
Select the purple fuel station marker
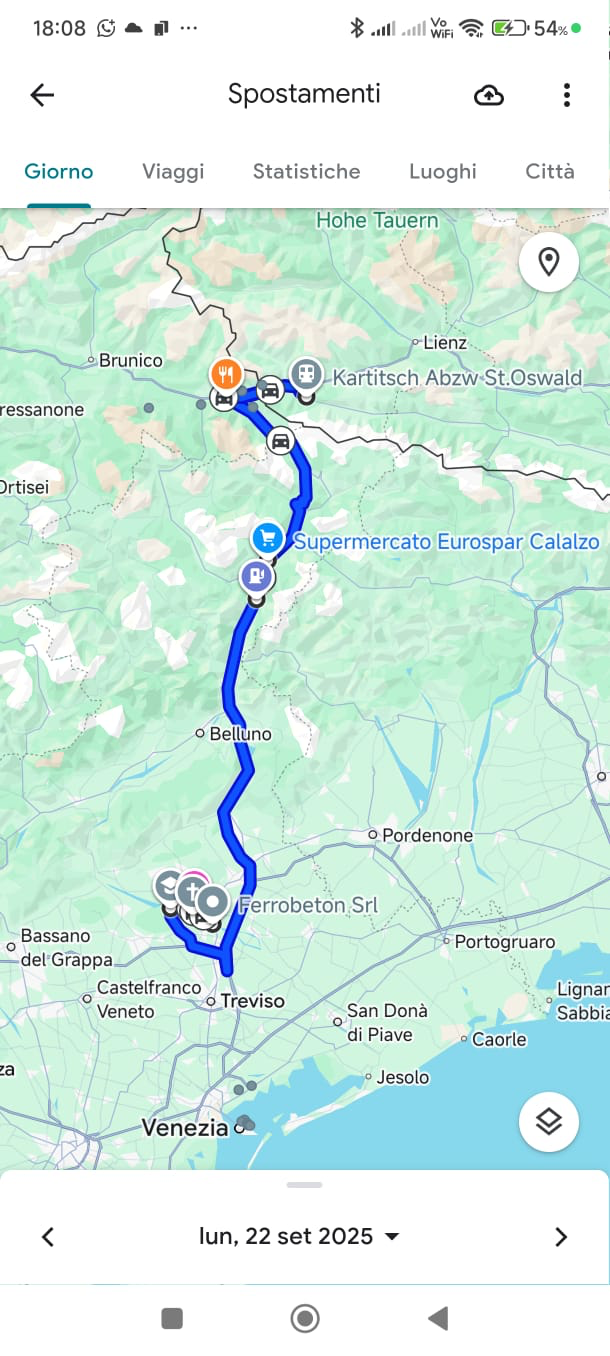(256, 576)
